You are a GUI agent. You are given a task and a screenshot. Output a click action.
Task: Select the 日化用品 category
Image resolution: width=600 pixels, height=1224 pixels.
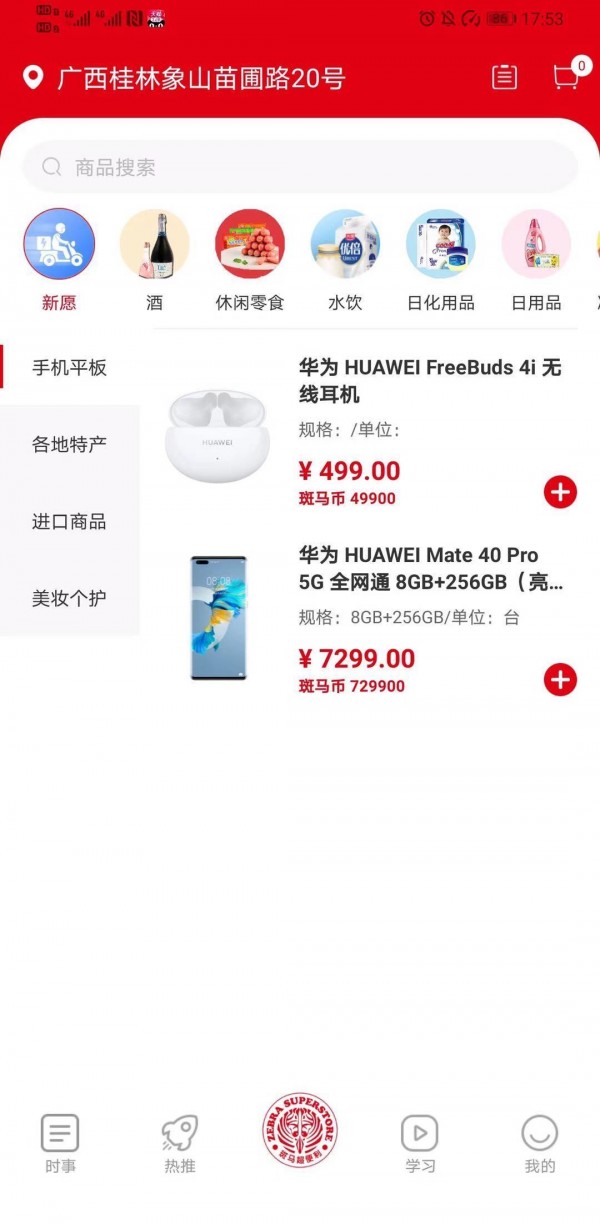(x=440, y=261)
